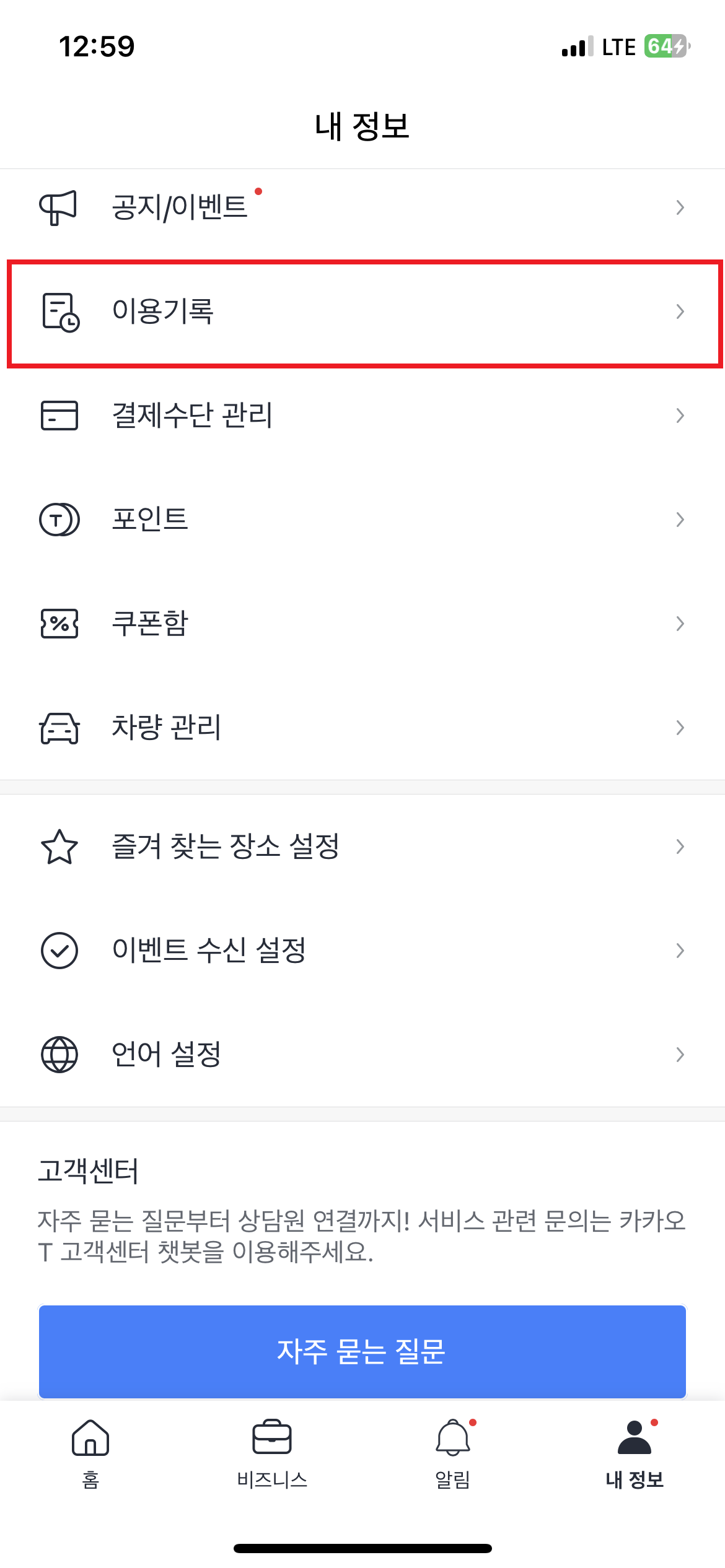Open 이벤트 수신 설정 to manage event notifications

pos(211,951)
